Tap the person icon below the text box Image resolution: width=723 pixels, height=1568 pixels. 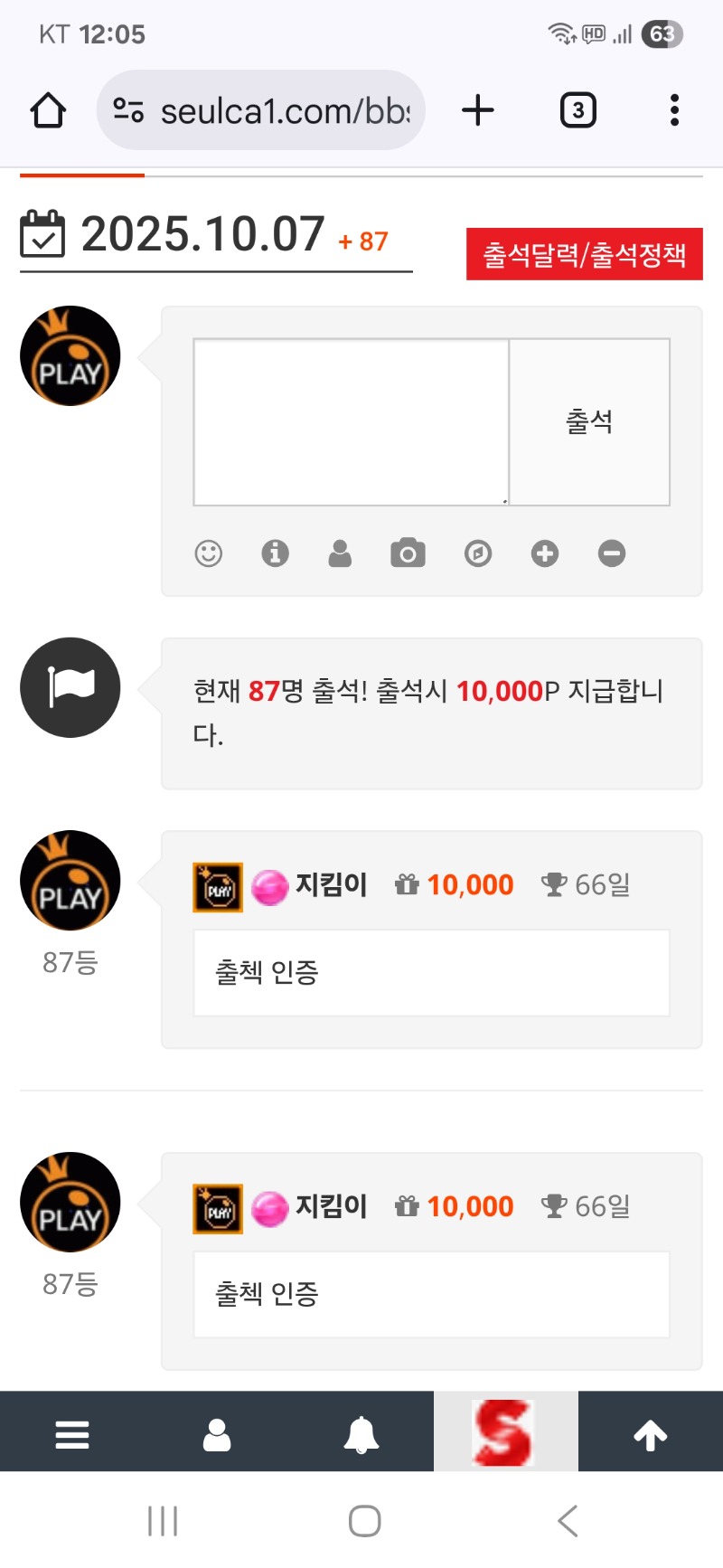point(340,553)
